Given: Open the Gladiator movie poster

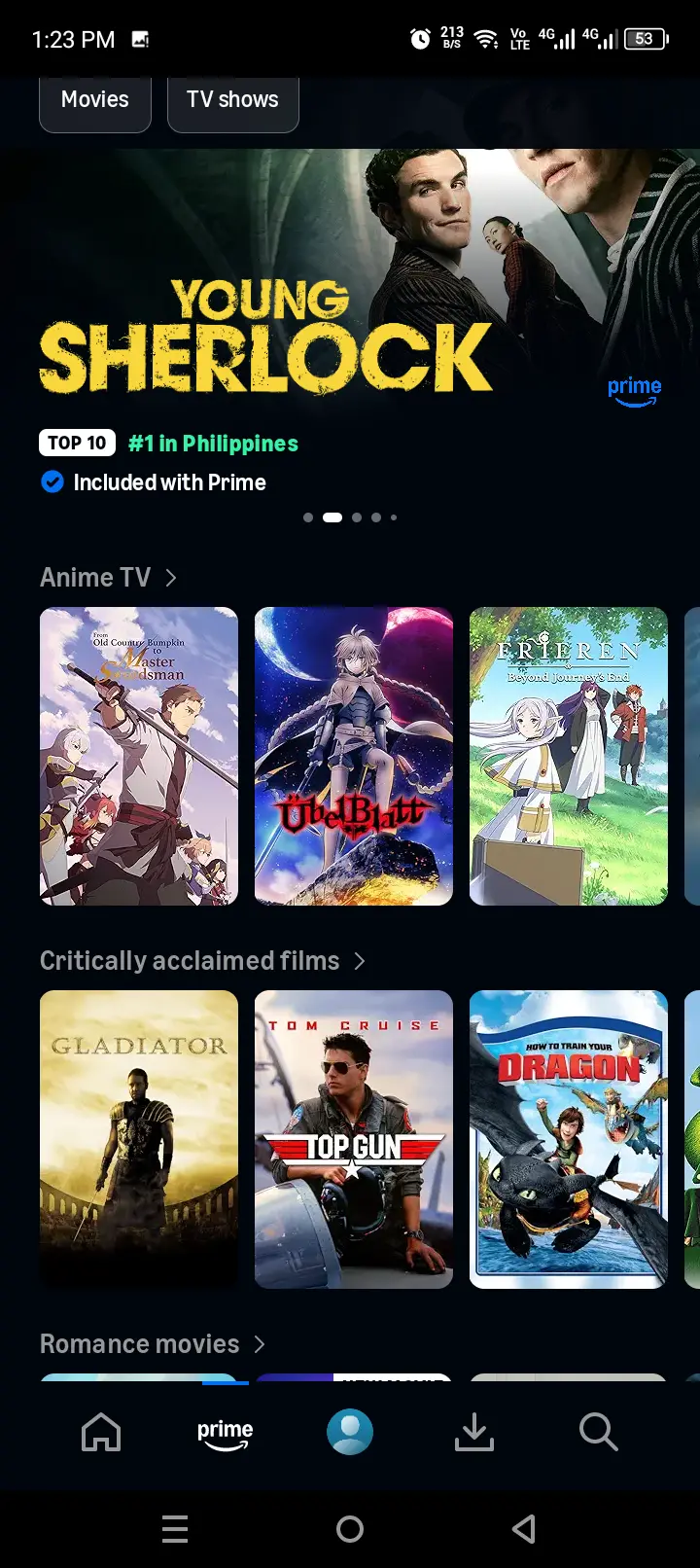Looking at the screenshot, I should coord(139,1140).
